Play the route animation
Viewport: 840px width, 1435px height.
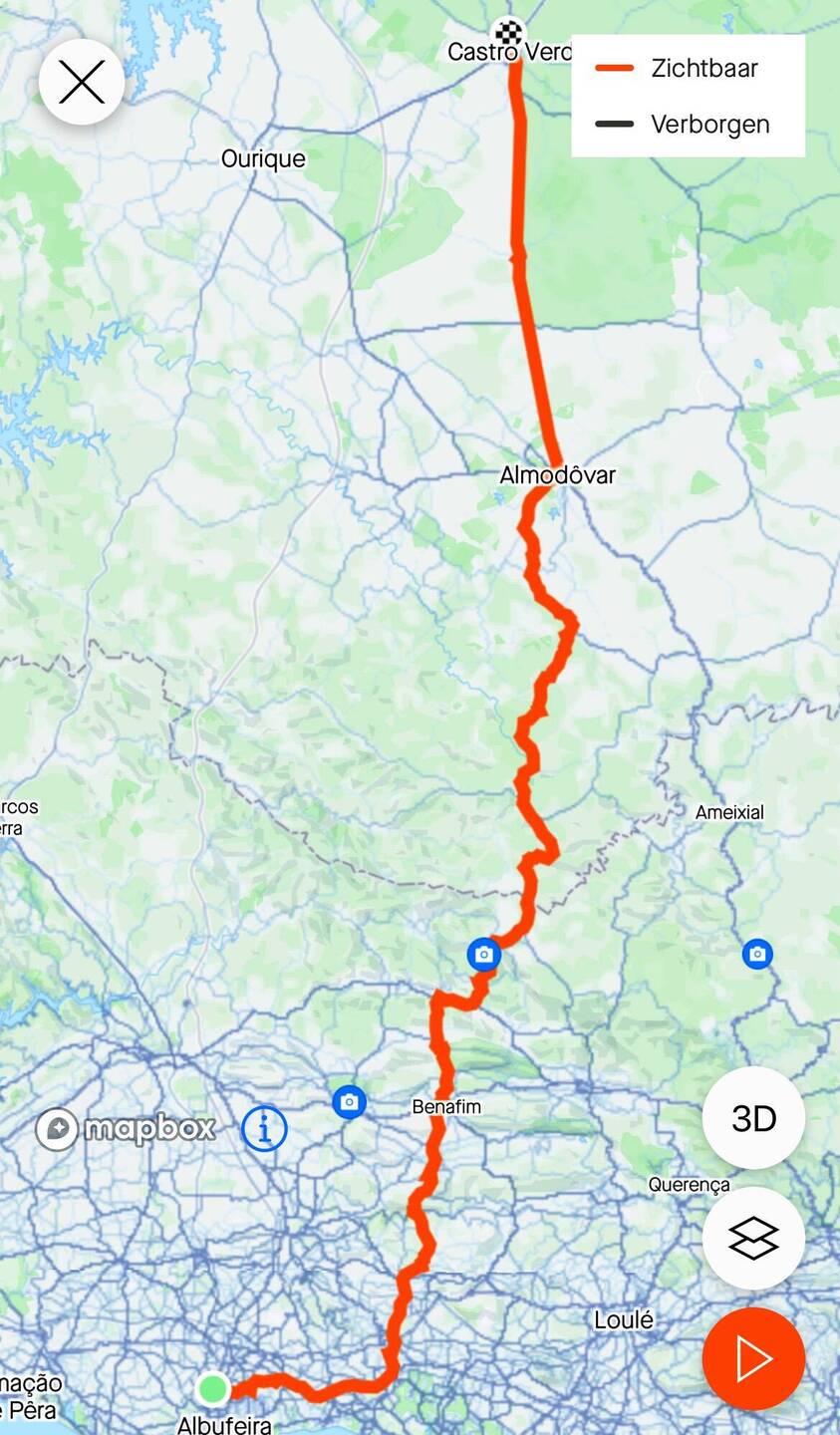[x=753, y=1359]
